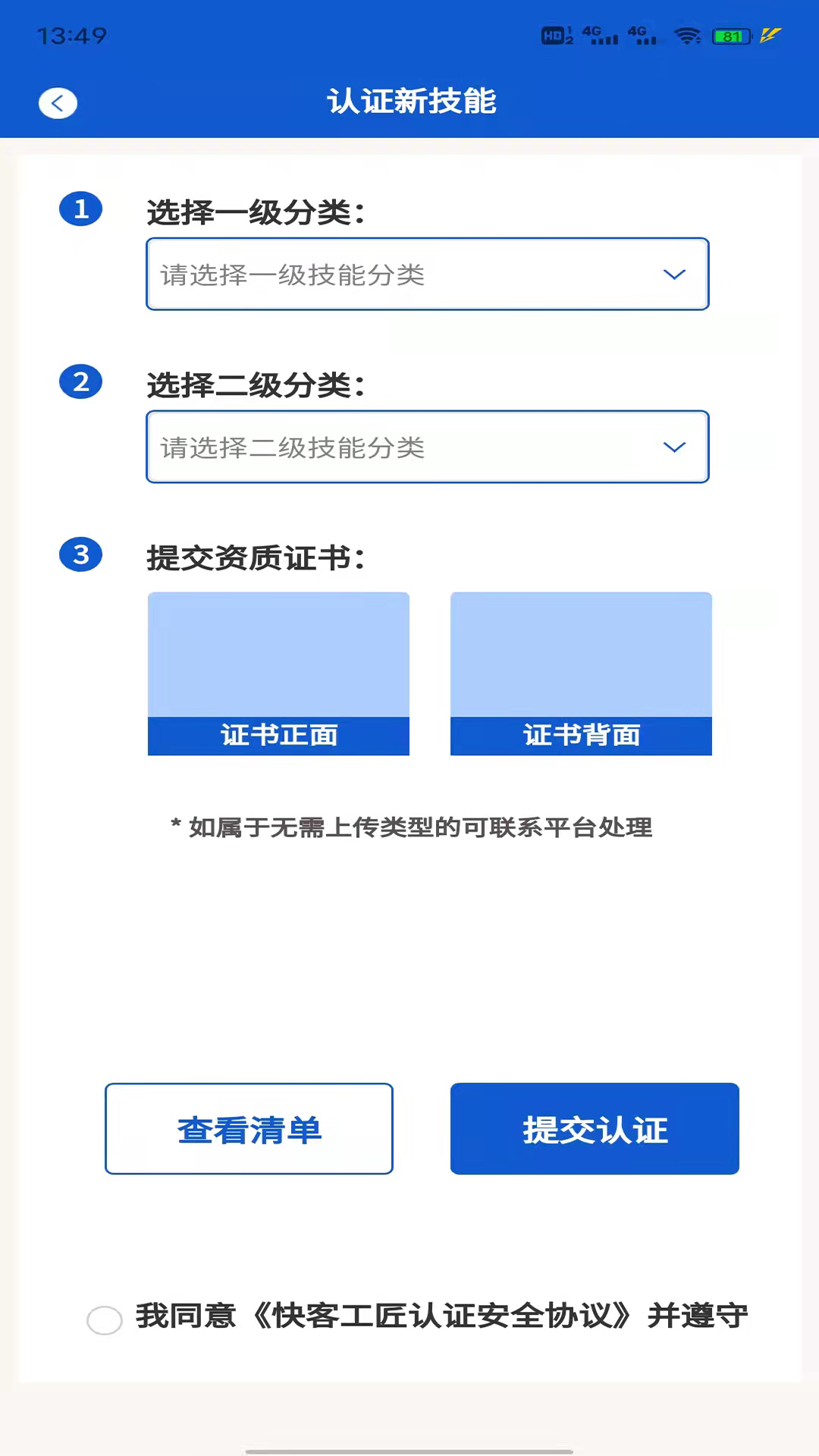Open the 二级技能分类 dropdown
The image size is (819, 1456).
[427, 447]
